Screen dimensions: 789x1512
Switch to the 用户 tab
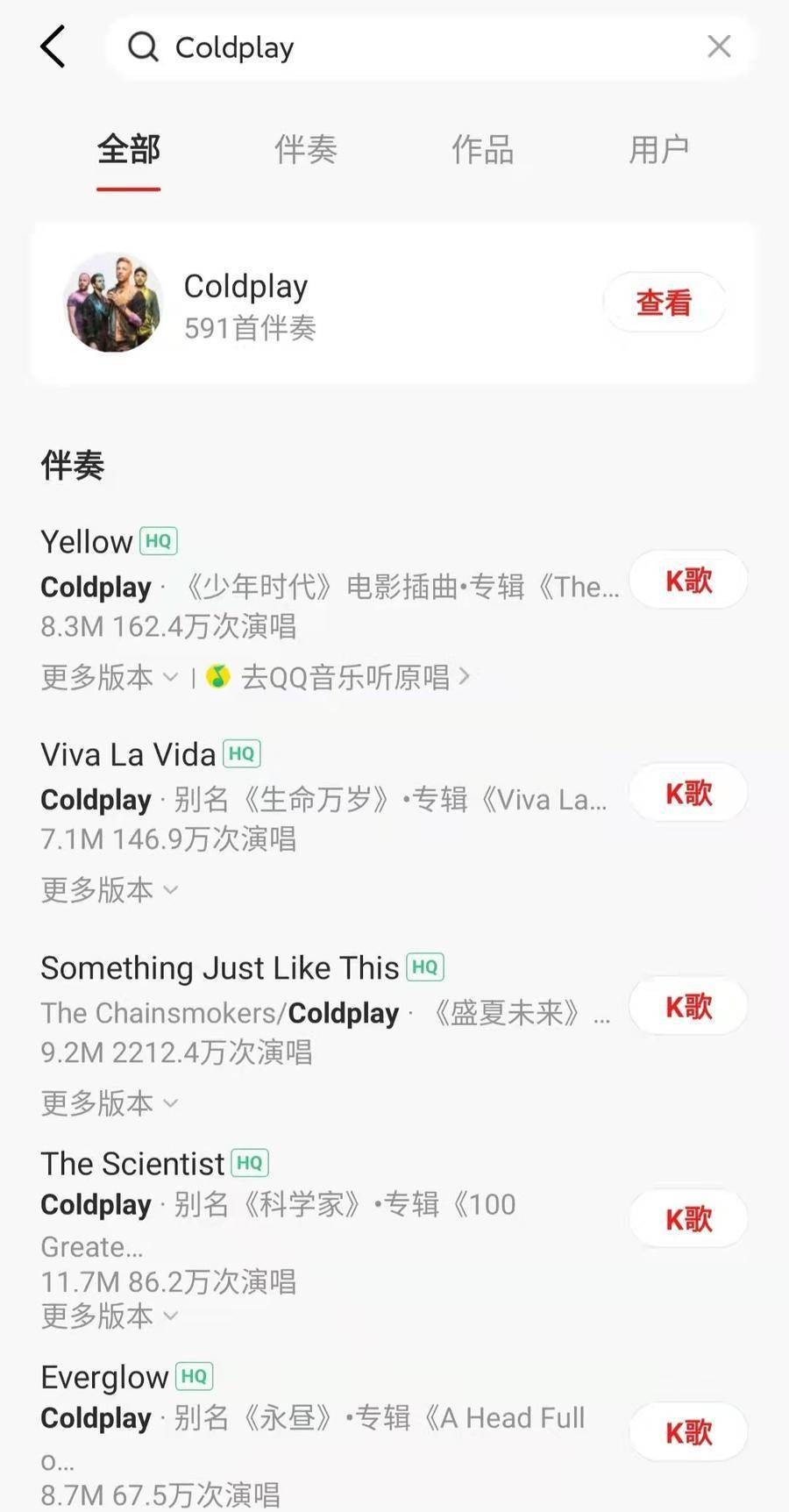[659, 150]
